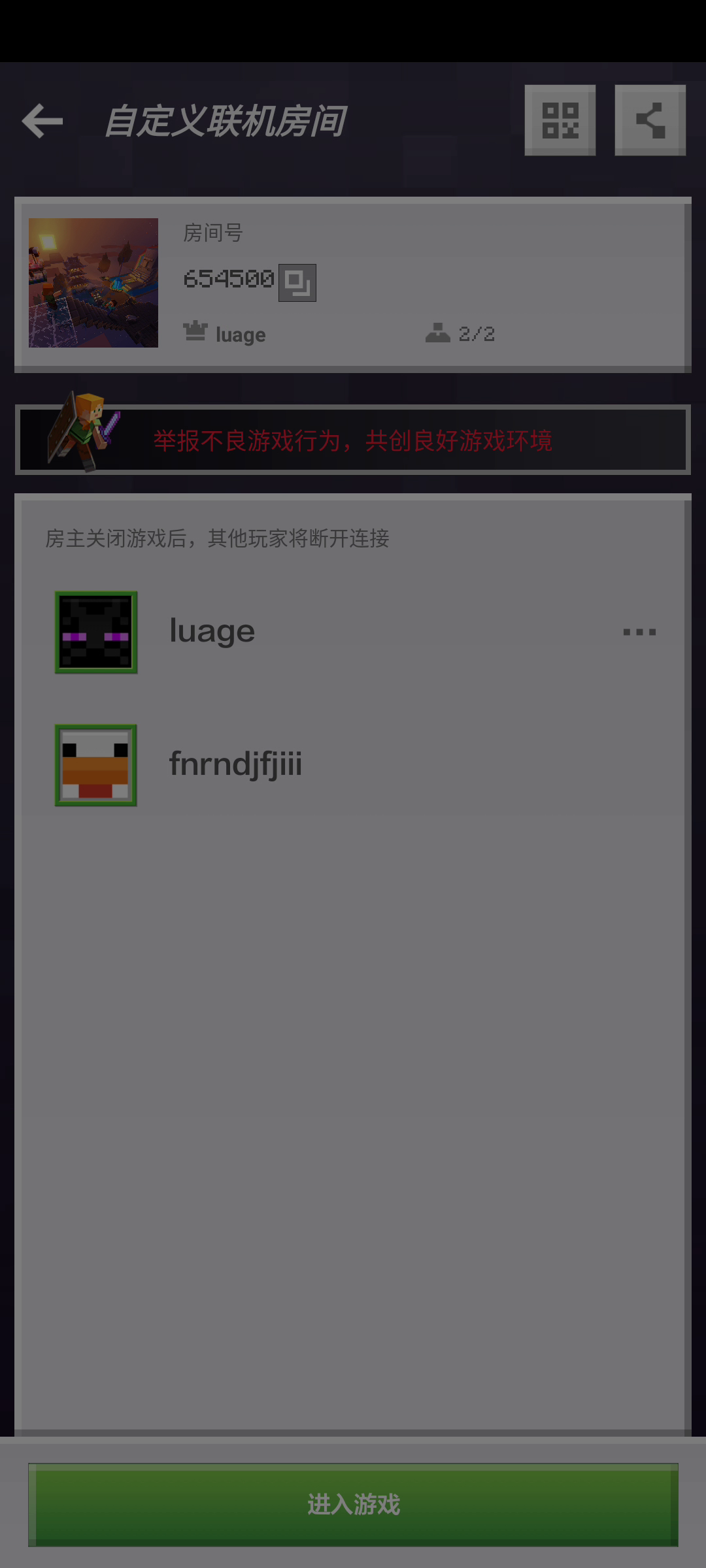Open the report bad behavior banner
The image size is (706, 1568).
353,440
